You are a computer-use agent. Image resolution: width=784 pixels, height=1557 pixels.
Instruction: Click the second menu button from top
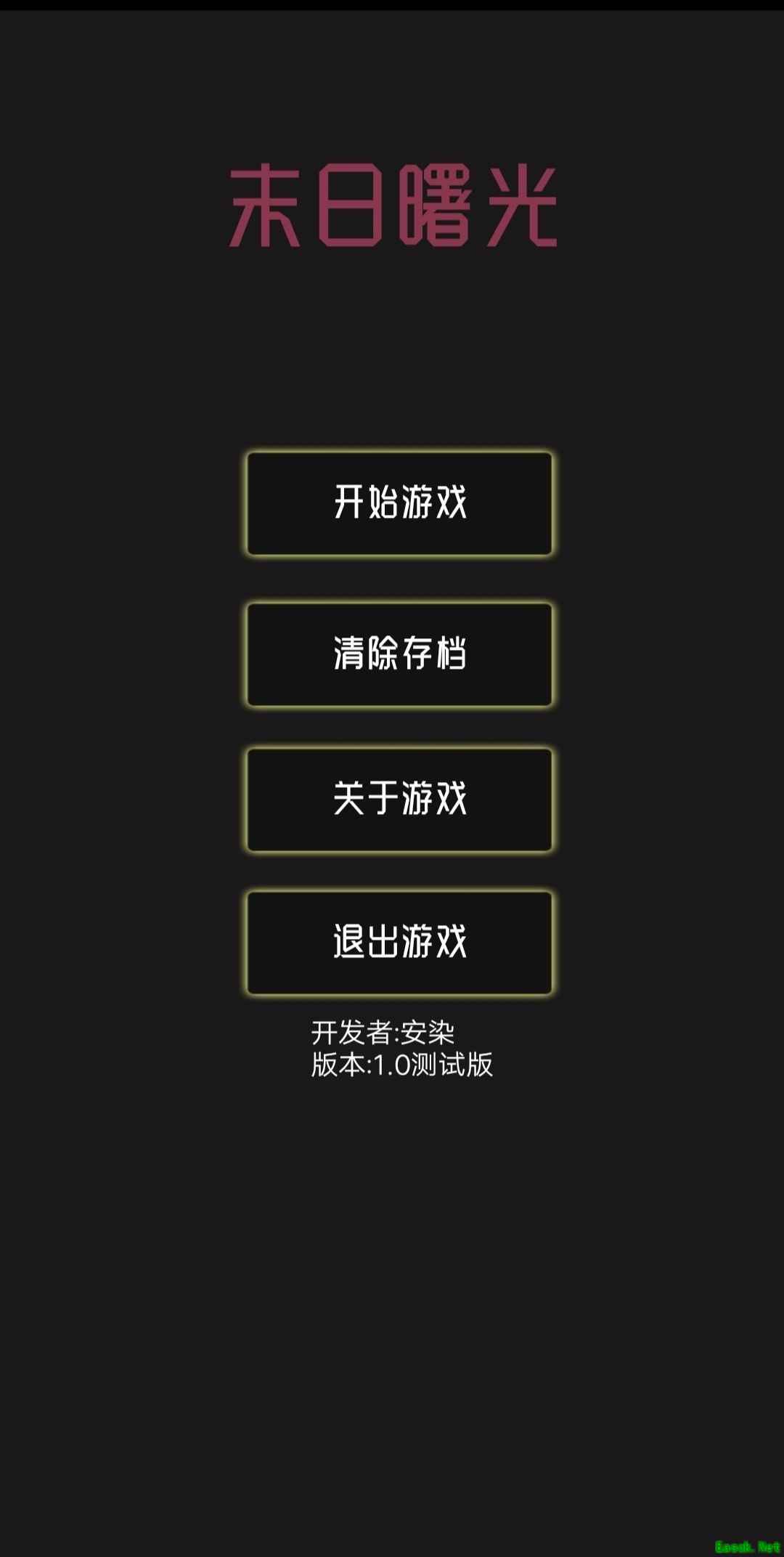[399, 654]
